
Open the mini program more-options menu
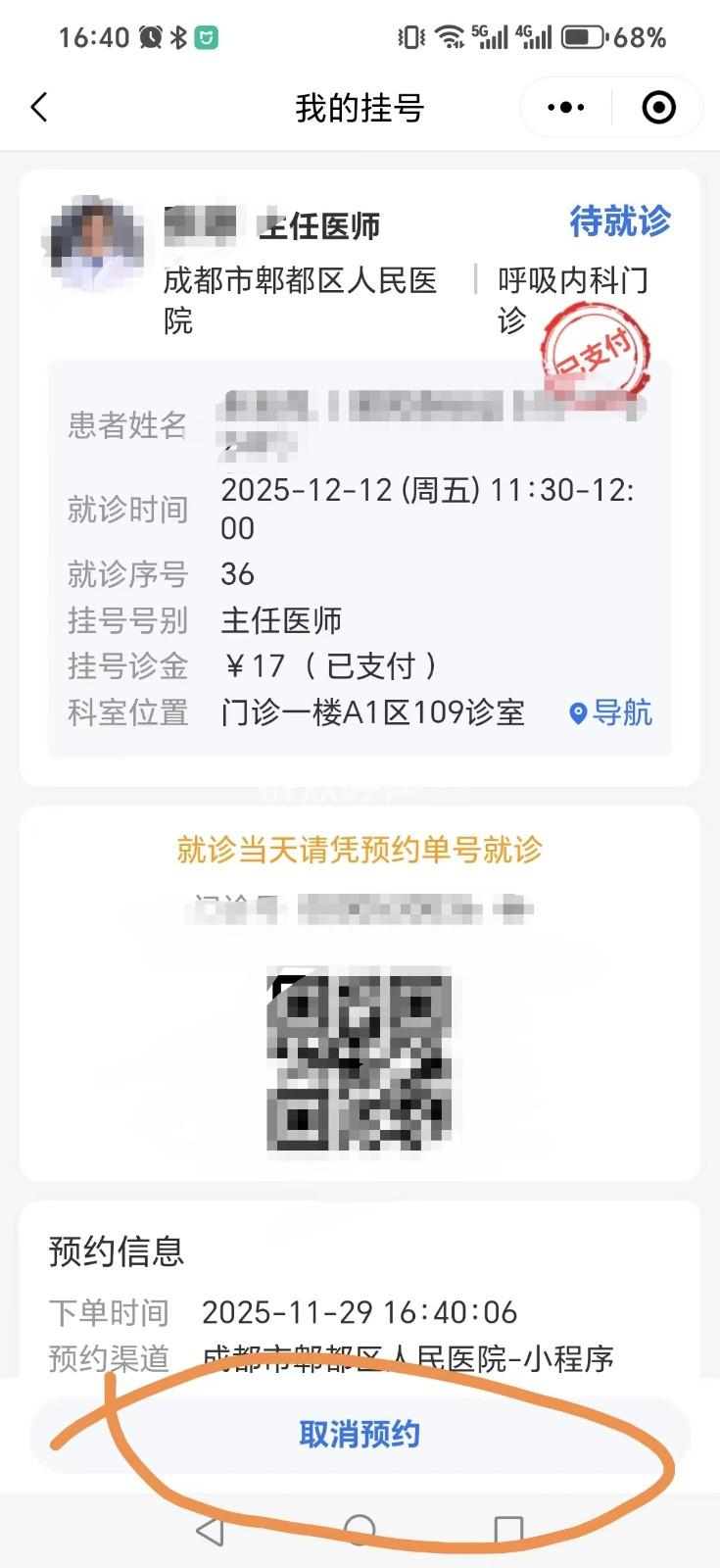click(565, 107)
